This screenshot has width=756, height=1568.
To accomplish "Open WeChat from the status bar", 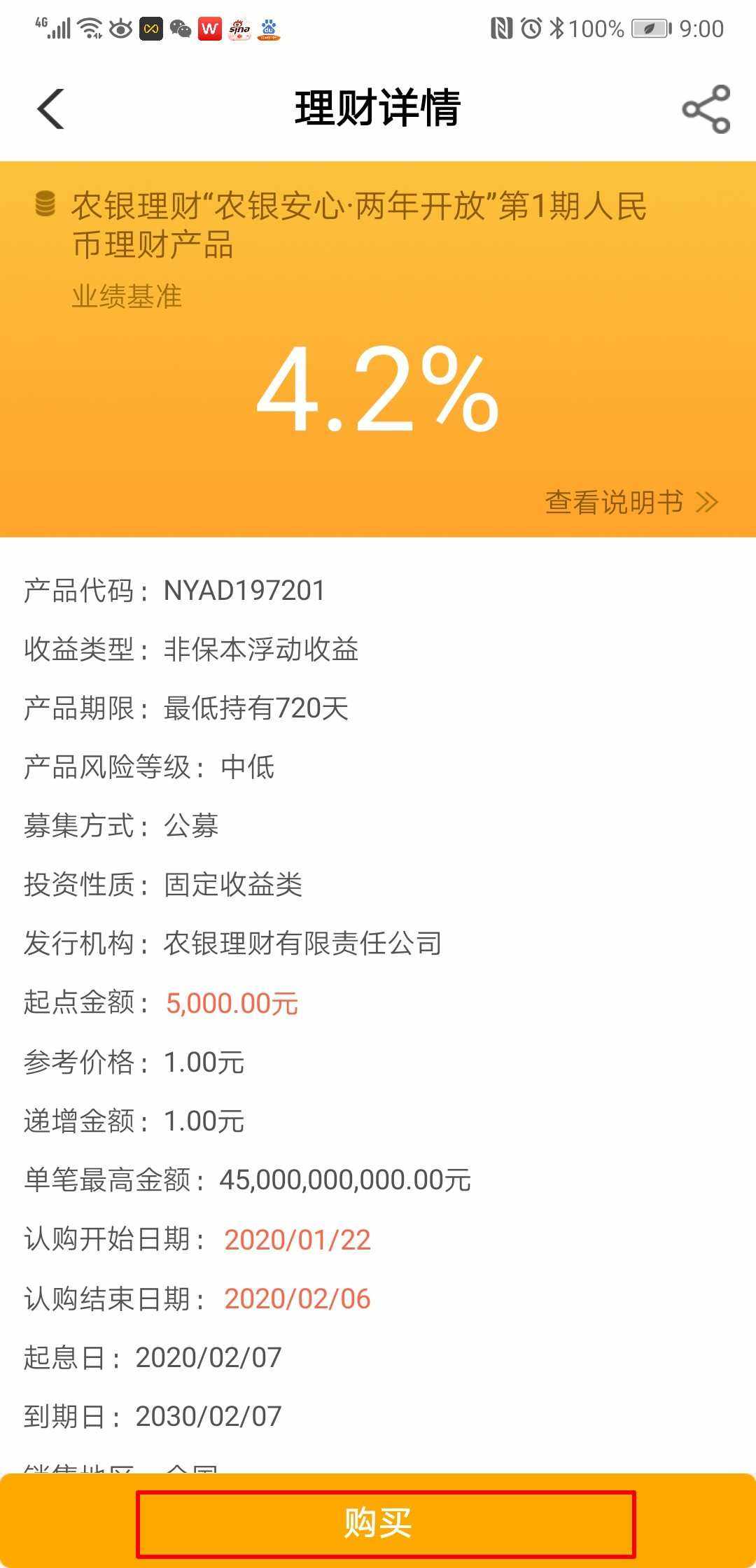I will coord(182,29).
